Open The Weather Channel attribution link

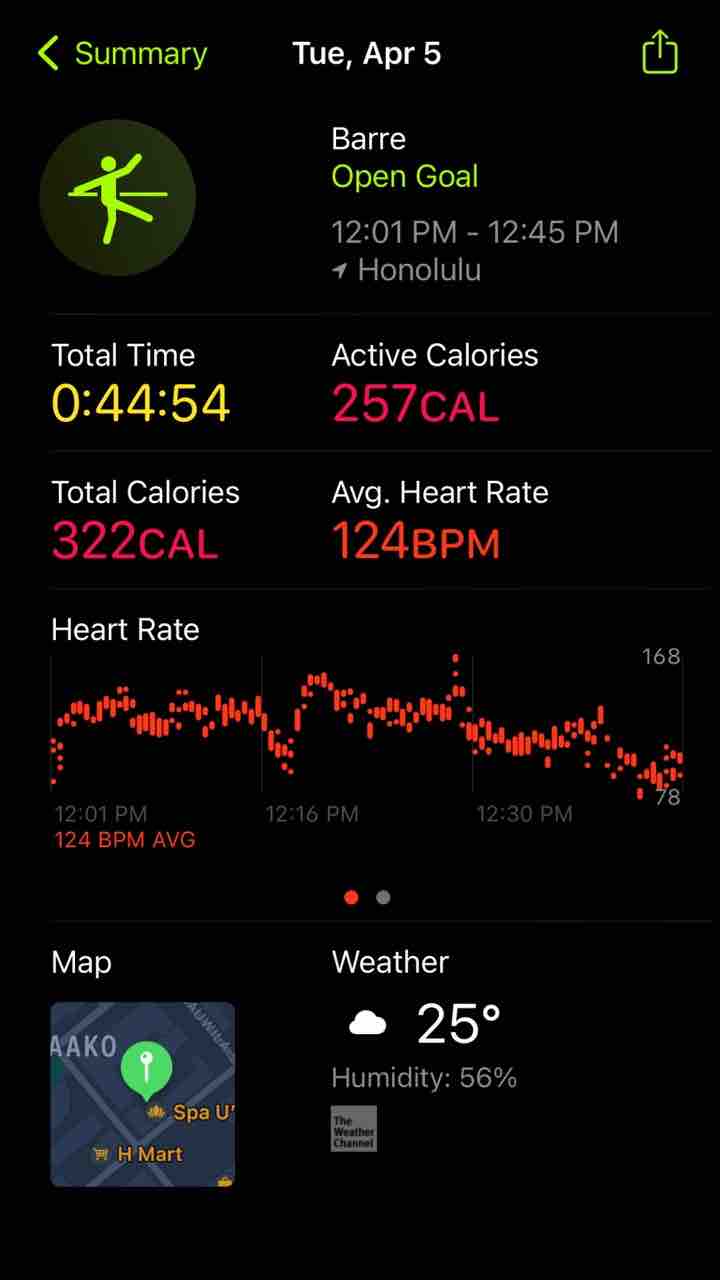[354, 1128]
